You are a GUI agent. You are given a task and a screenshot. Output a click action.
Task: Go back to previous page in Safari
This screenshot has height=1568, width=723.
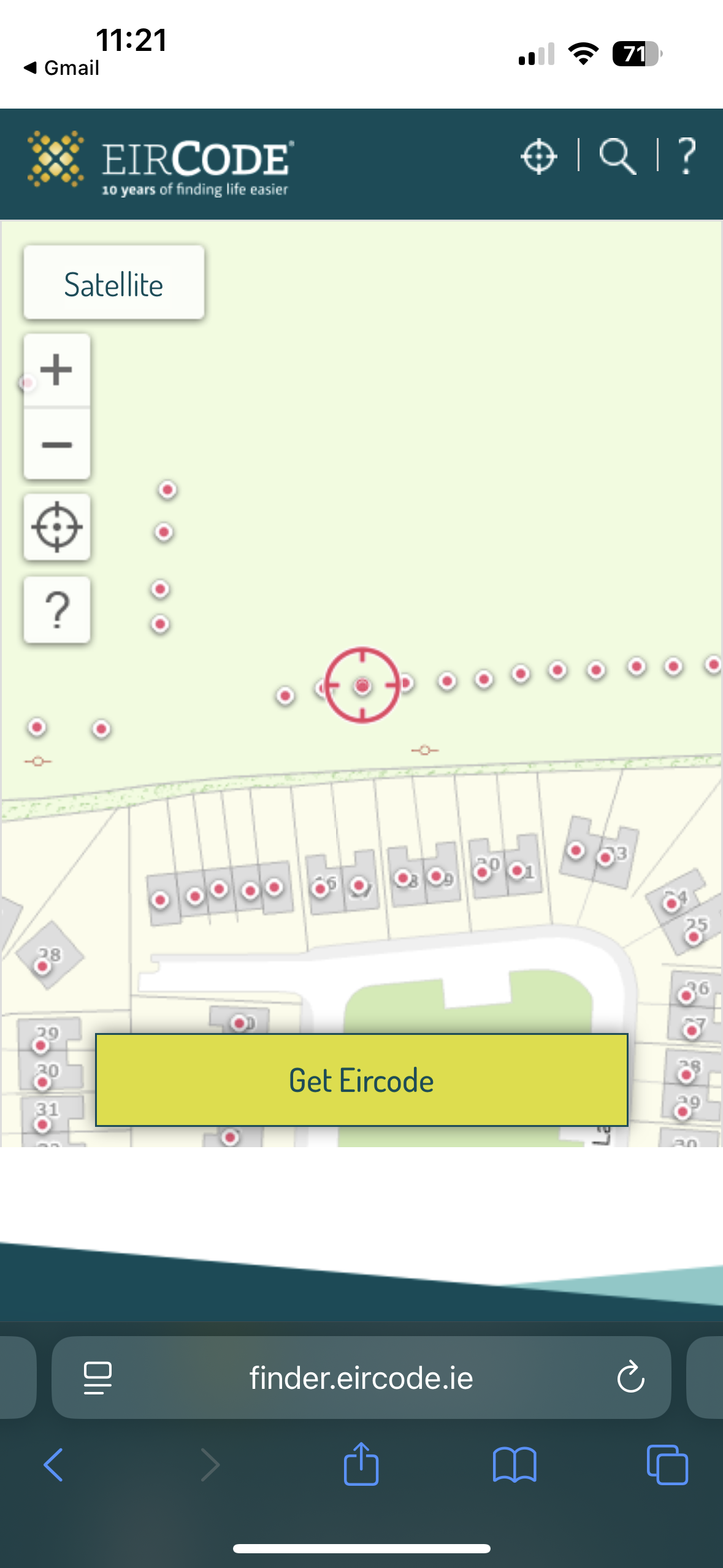tap(53, 1465)
